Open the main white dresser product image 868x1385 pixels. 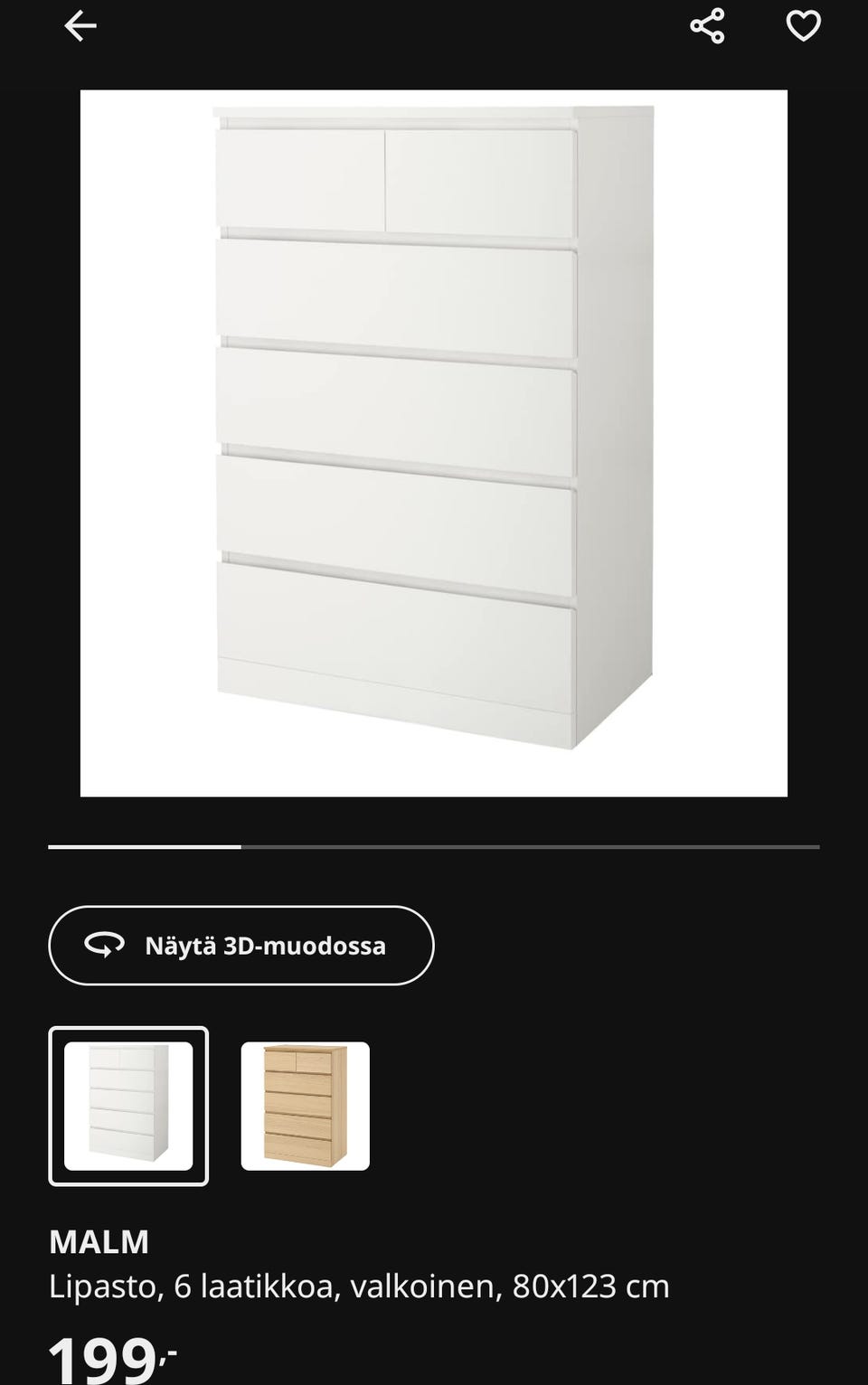point(434,443)
